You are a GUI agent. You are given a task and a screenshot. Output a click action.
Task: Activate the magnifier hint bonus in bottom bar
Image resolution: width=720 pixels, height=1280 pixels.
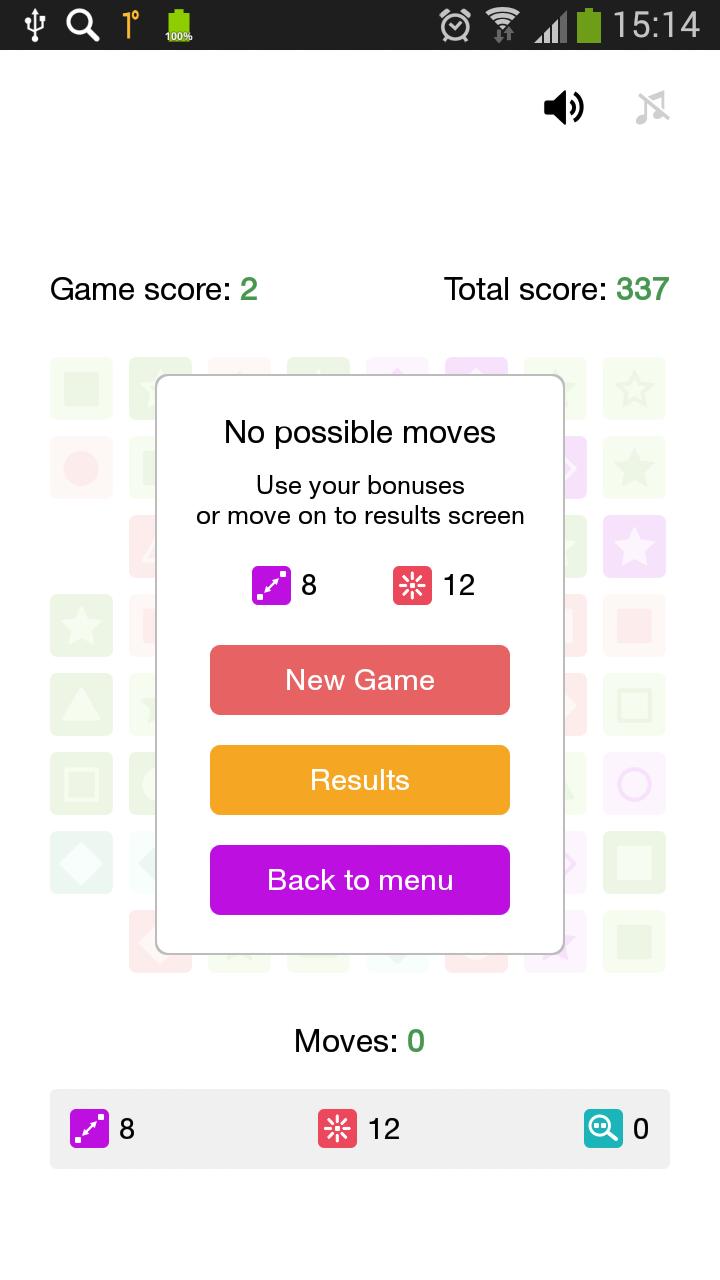(603, 1129)
